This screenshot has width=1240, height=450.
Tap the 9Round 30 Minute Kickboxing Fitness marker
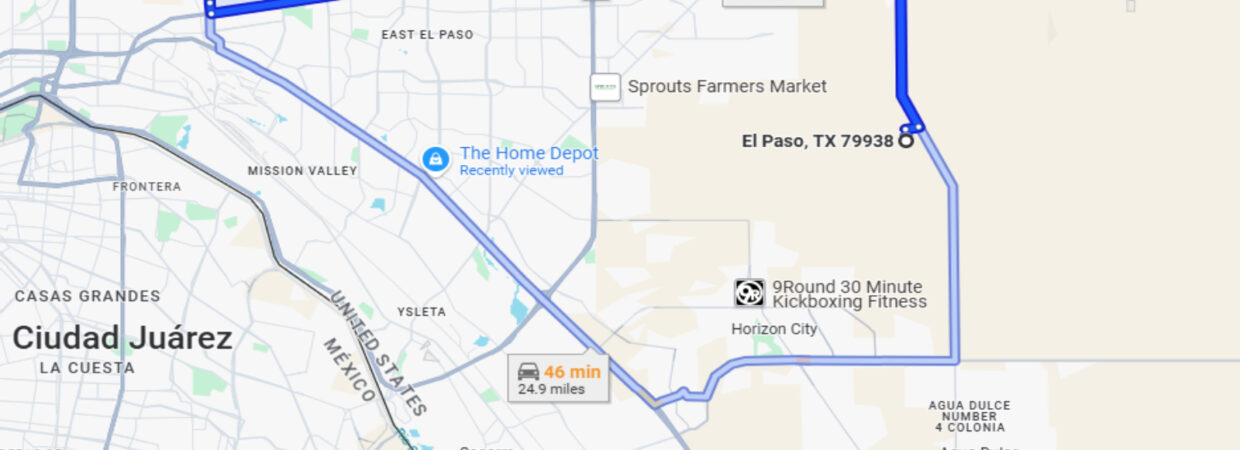pos(749,292)
